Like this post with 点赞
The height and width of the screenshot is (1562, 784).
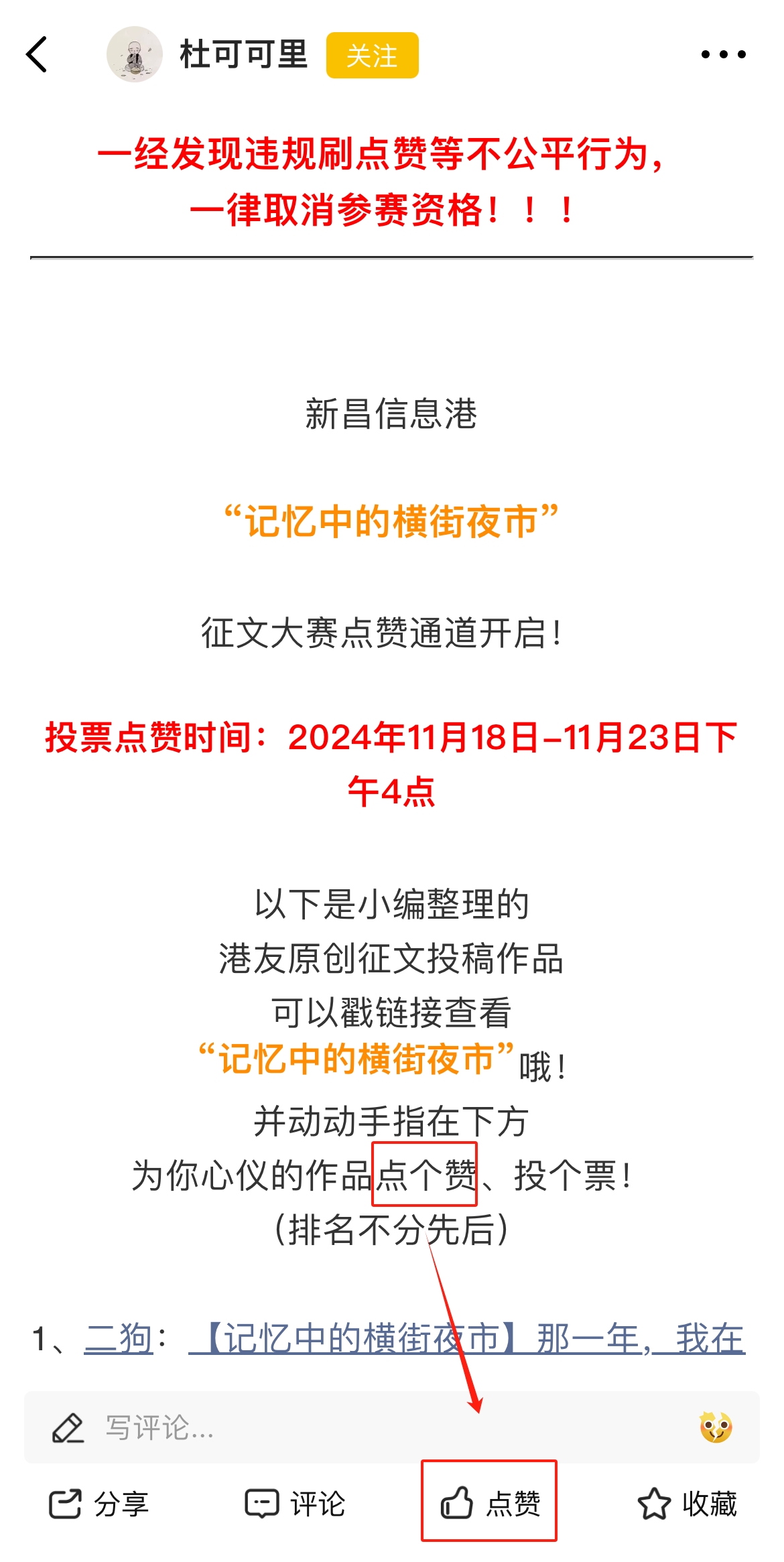click(x=490, y=1503)
